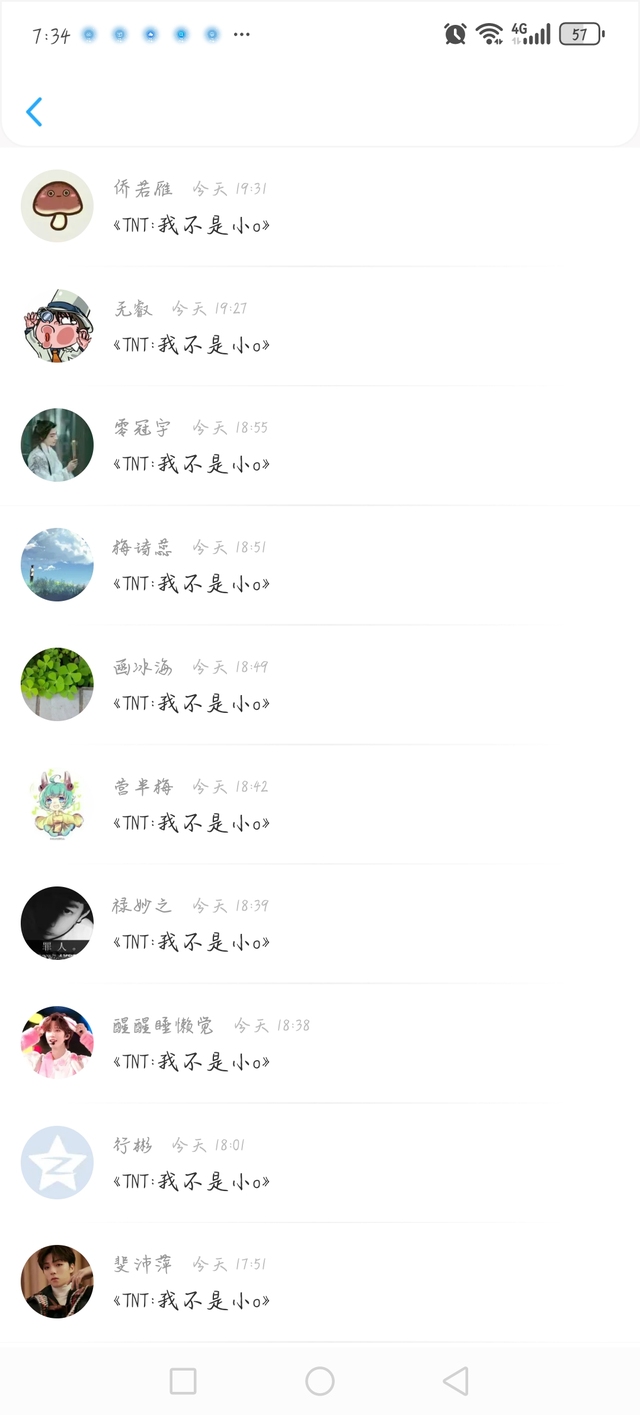Tap the system home button
This screenshot has width=640, height=1415.
[320, 1381]
